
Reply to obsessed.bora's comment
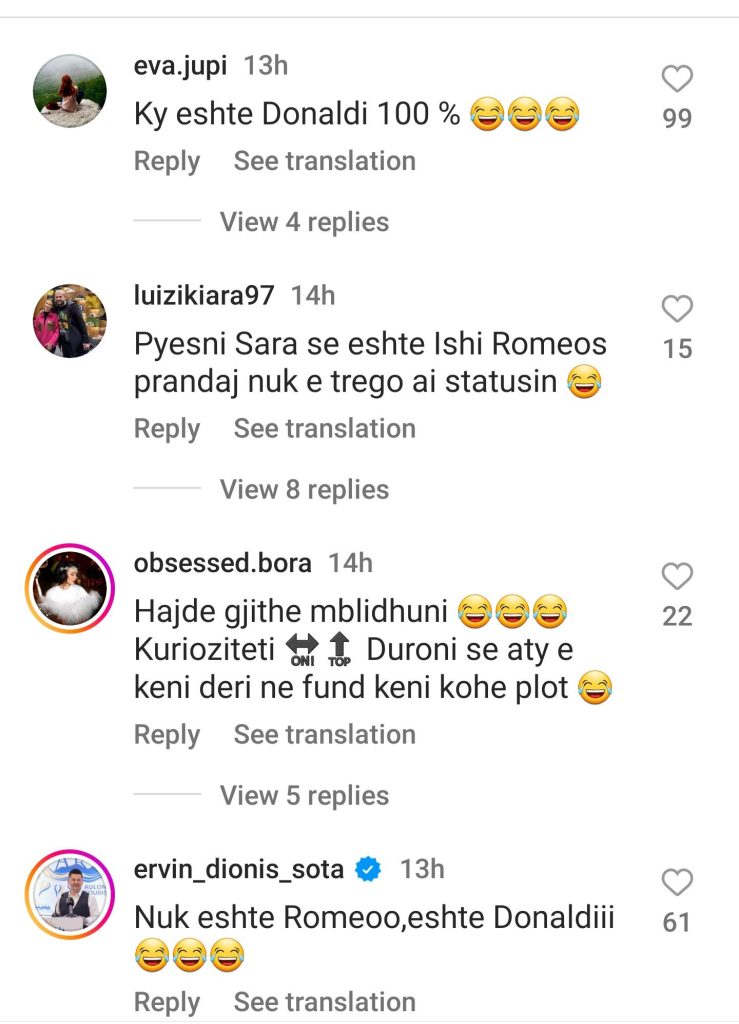(167, 735)
